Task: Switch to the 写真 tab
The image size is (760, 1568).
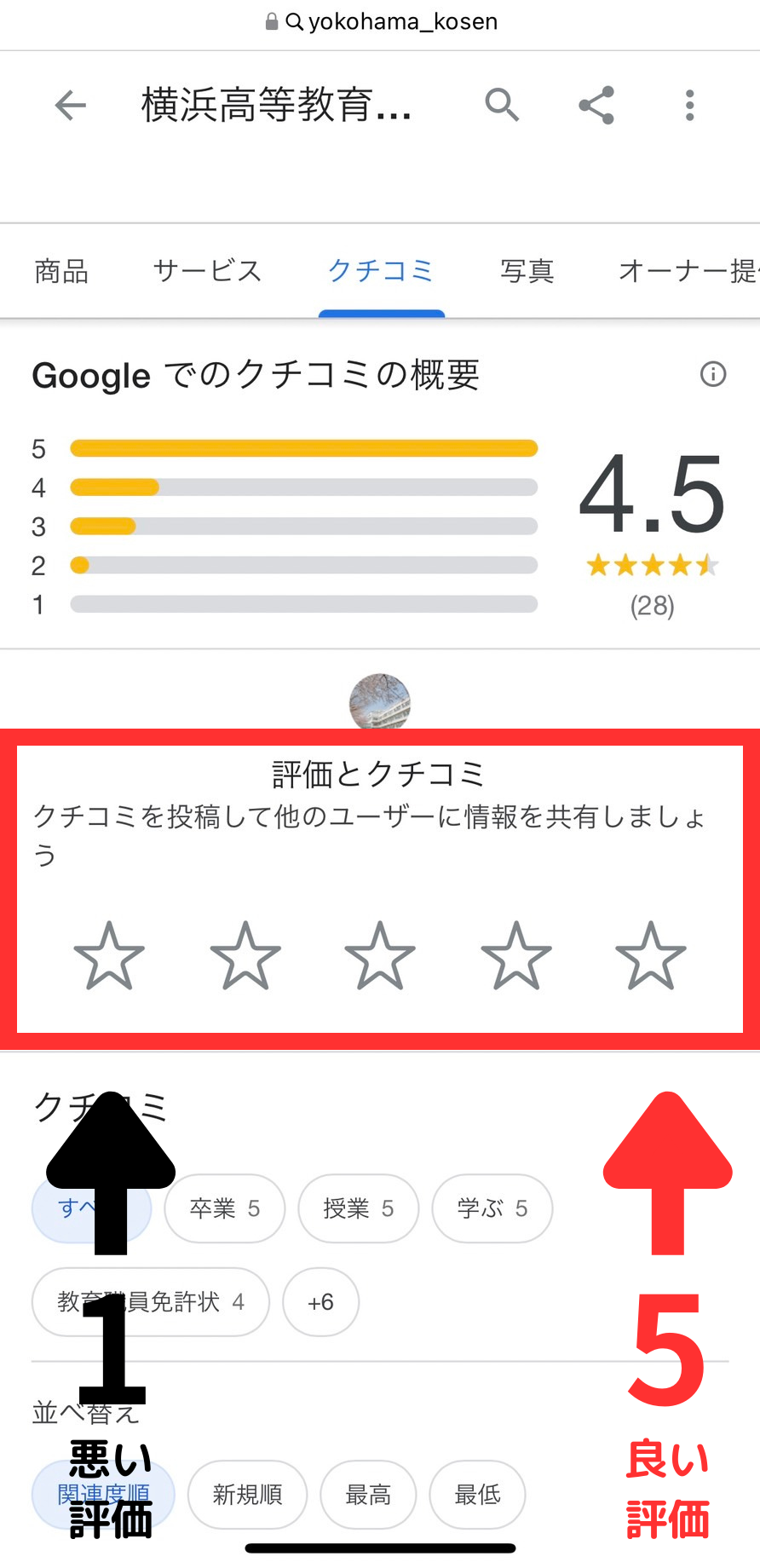Action: pos(527,271)
